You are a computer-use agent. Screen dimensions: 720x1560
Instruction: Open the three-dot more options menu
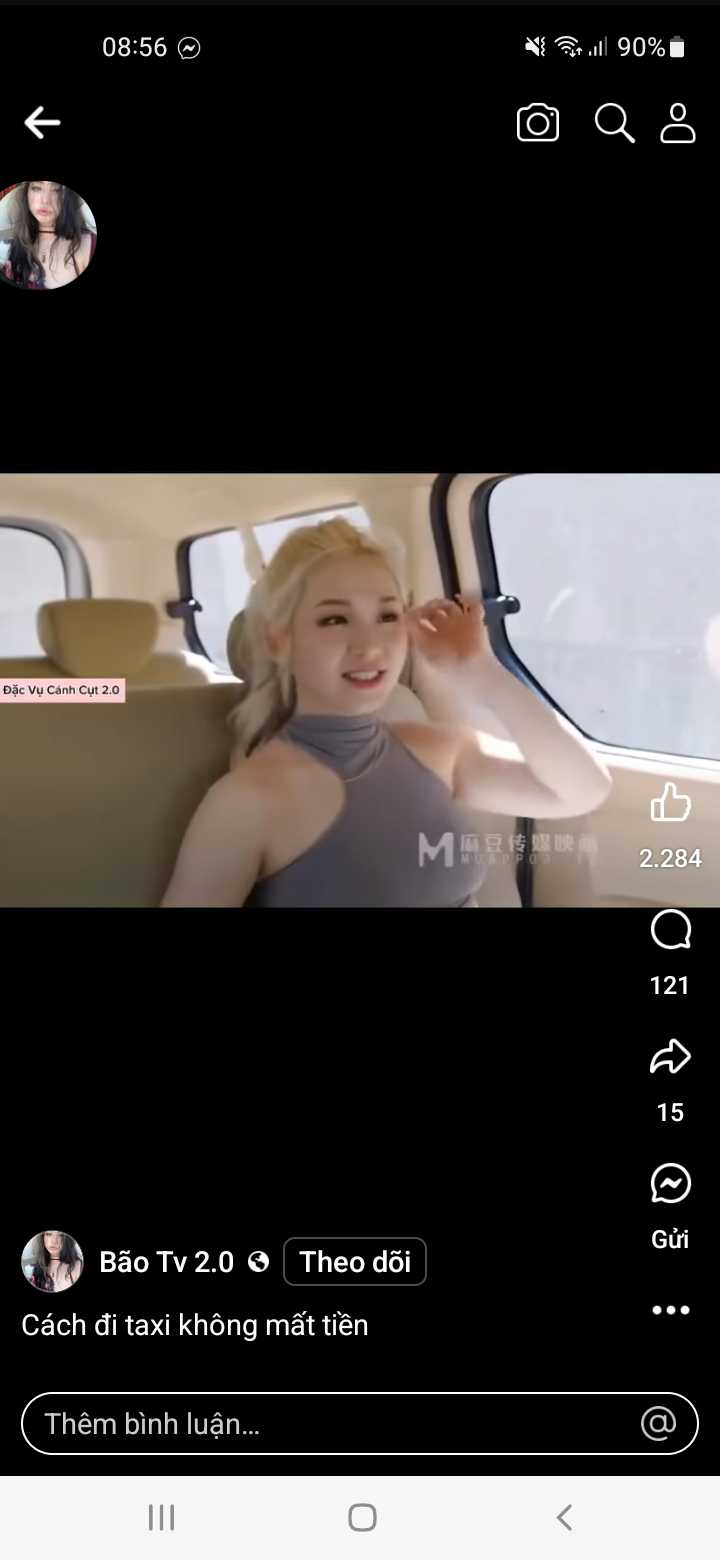pyautogui.click(x=670, y=1310)
